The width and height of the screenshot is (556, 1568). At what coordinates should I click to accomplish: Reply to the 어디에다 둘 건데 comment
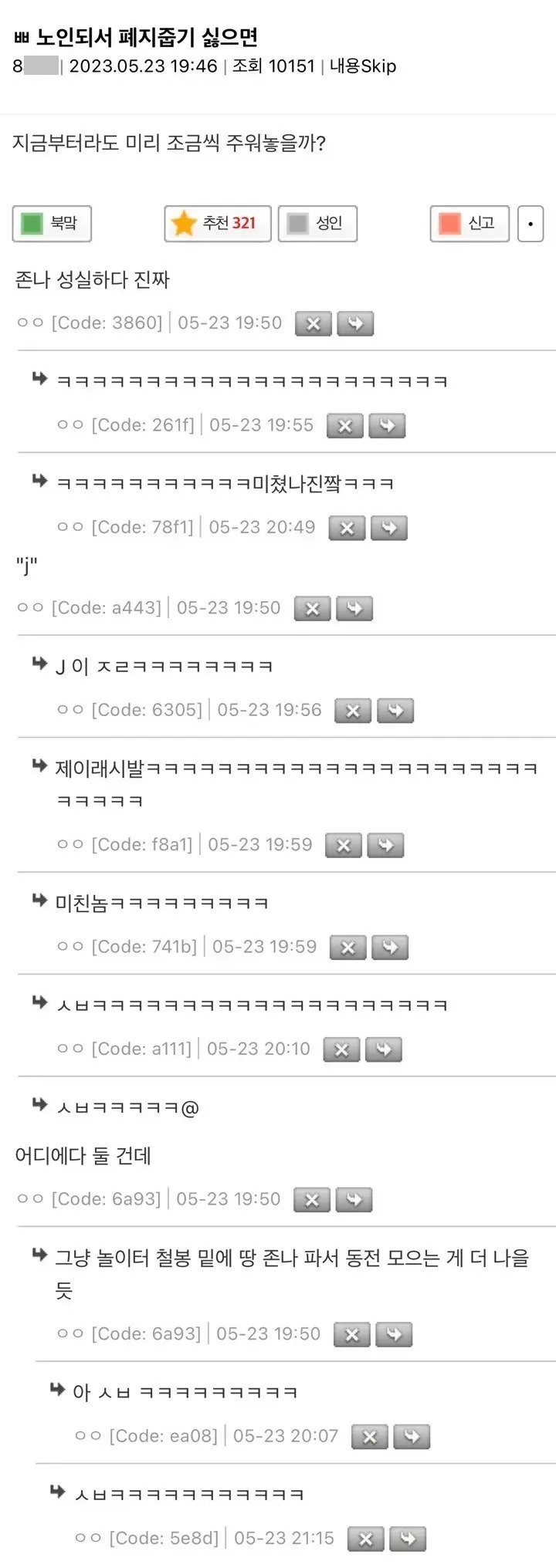tap(354, 1200)
